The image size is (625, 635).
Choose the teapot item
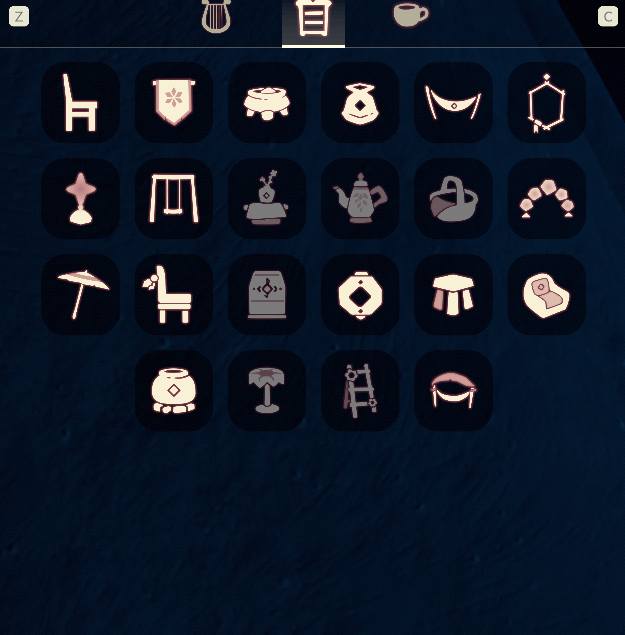360,198
